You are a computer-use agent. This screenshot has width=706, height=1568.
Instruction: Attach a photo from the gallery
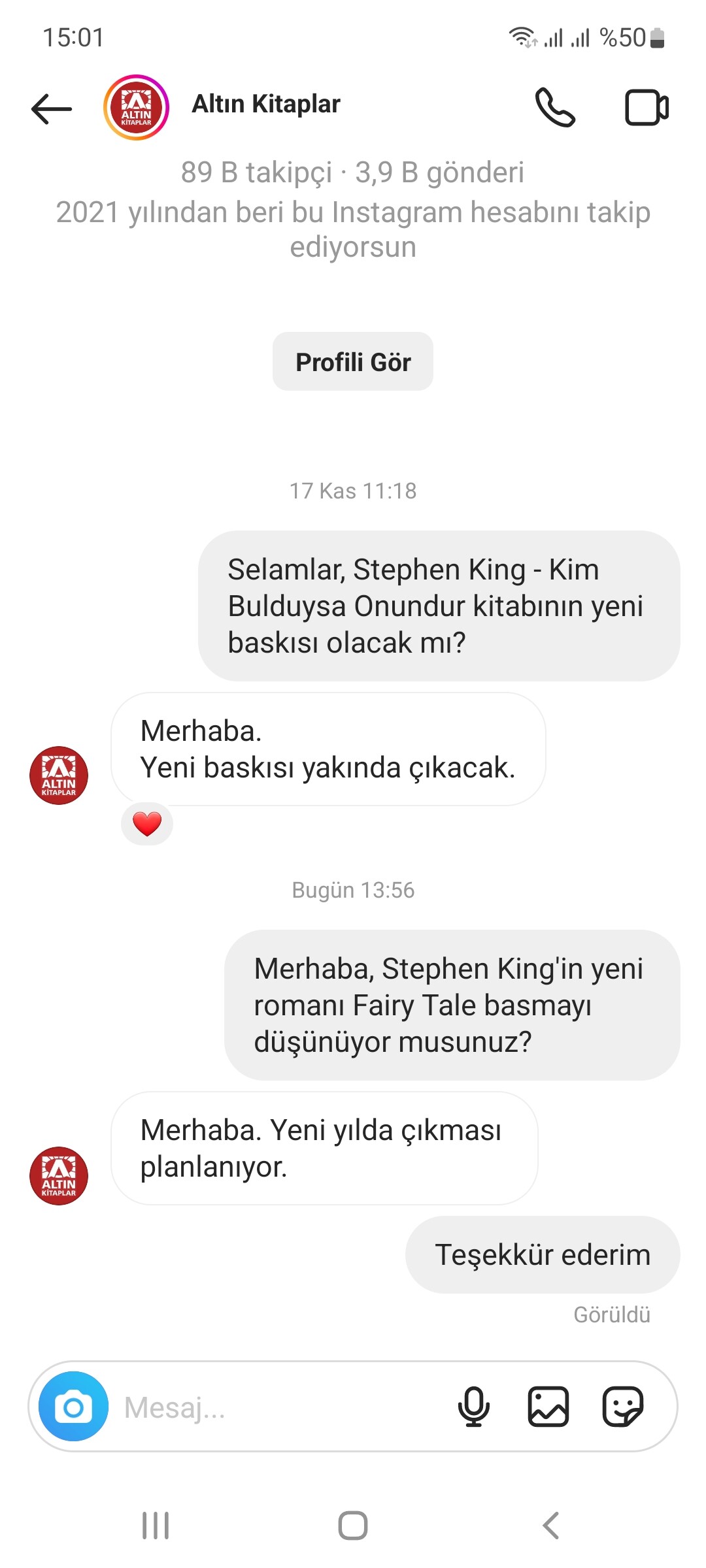548,1407
